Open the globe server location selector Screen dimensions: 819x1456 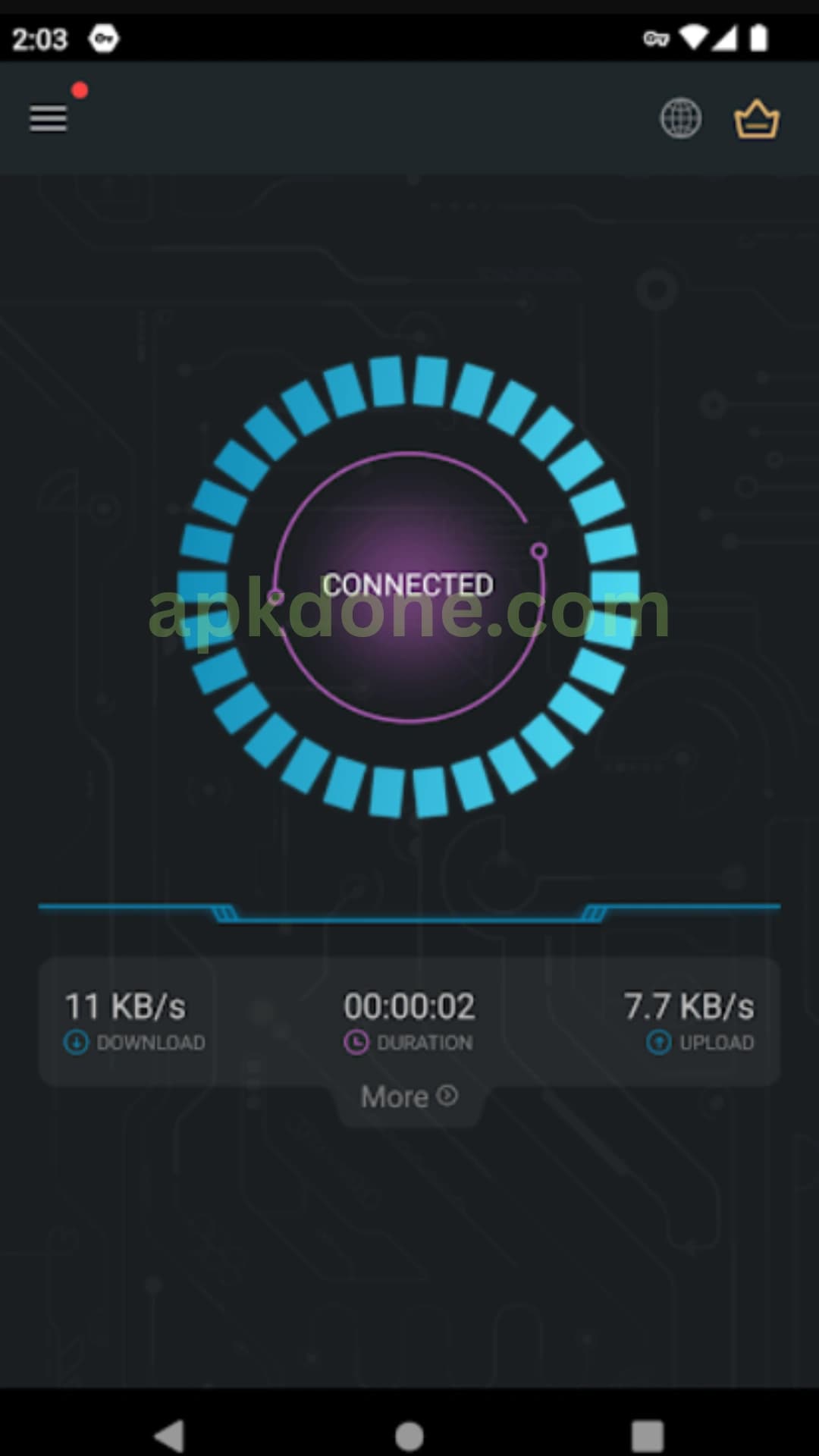(x=681, y=118)
